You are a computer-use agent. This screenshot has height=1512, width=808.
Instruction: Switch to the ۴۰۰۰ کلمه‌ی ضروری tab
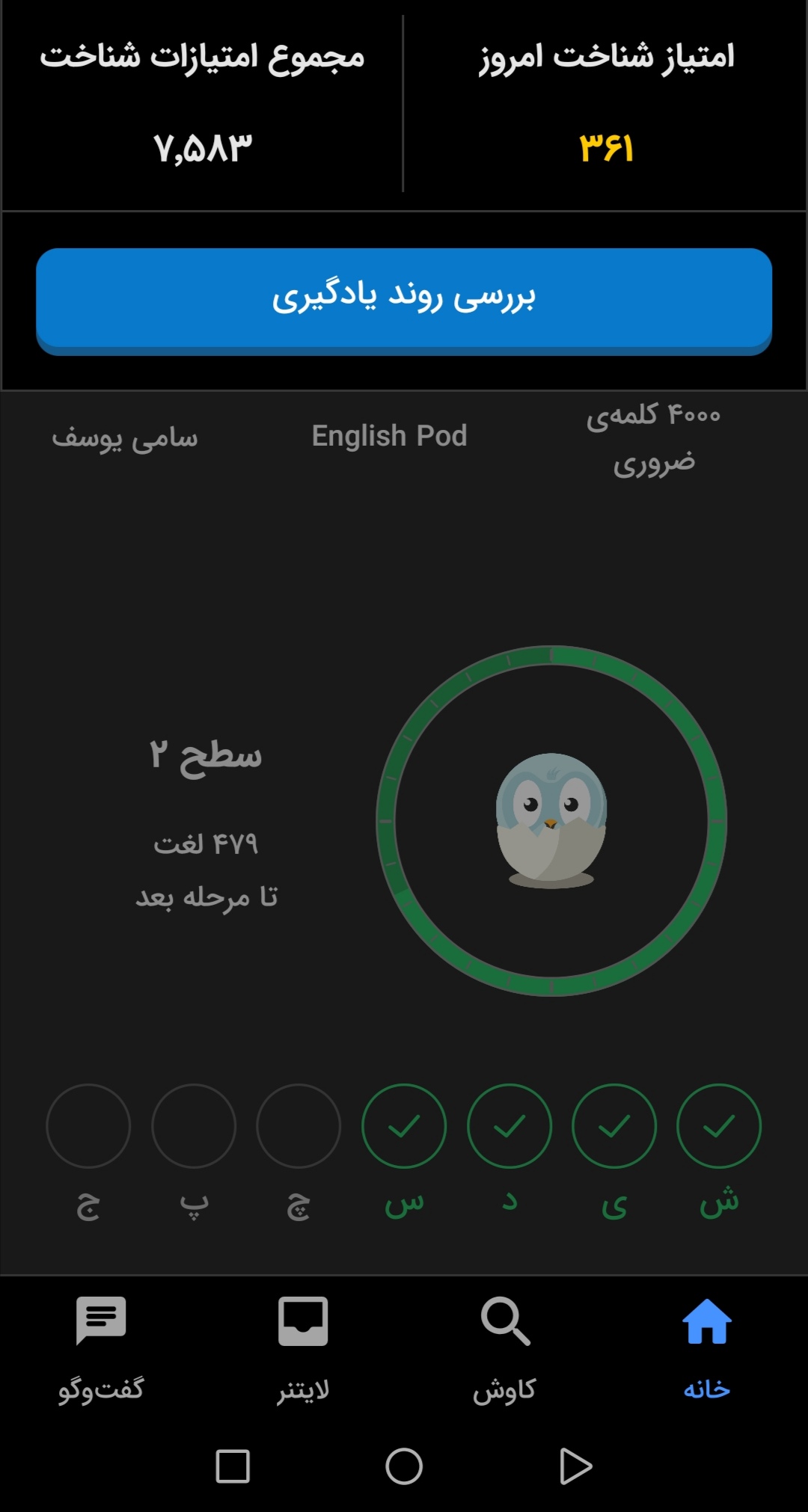point(653,438)
